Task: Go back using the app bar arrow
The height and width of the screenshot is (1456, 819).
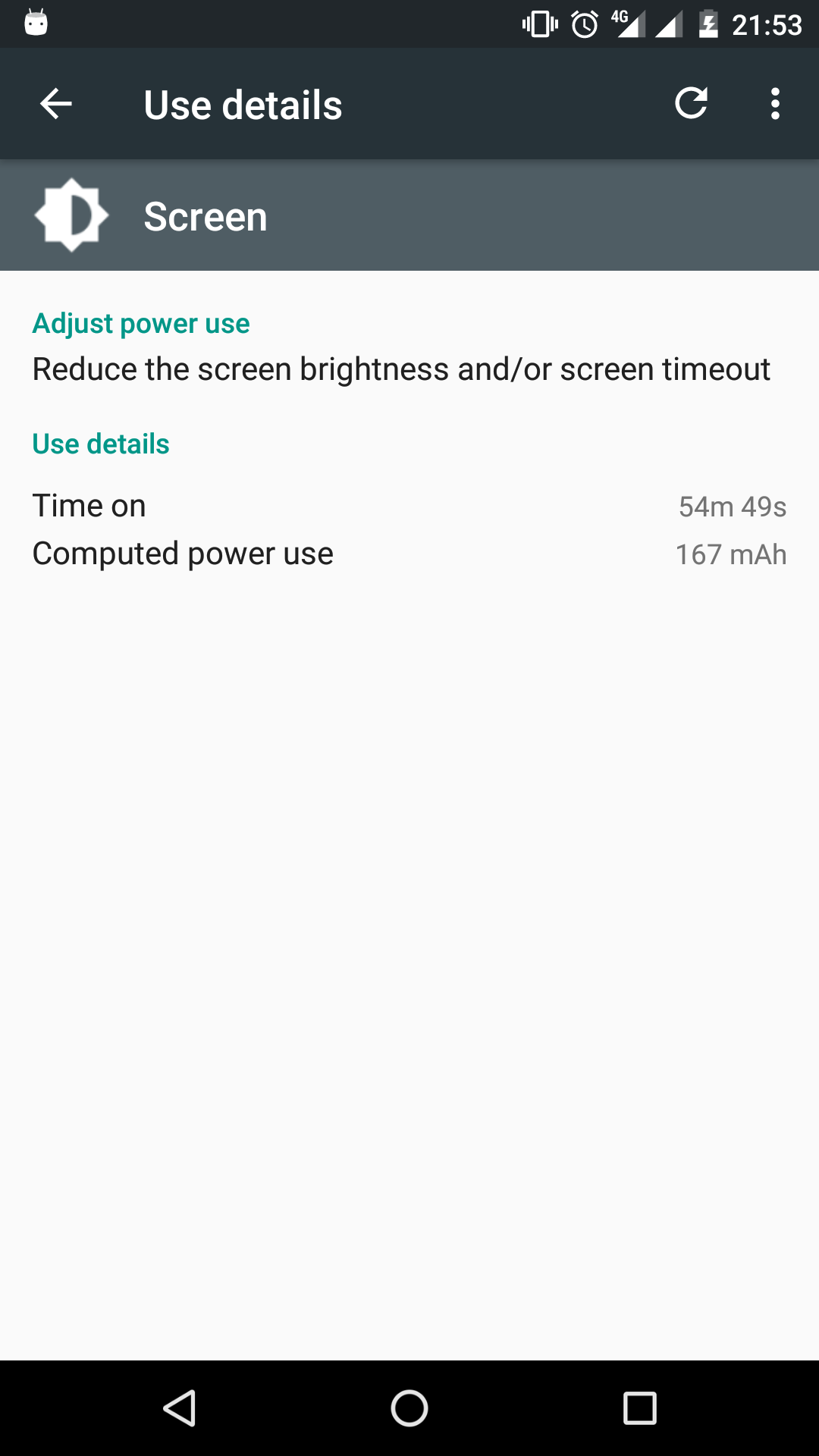Action: [56, 104]
